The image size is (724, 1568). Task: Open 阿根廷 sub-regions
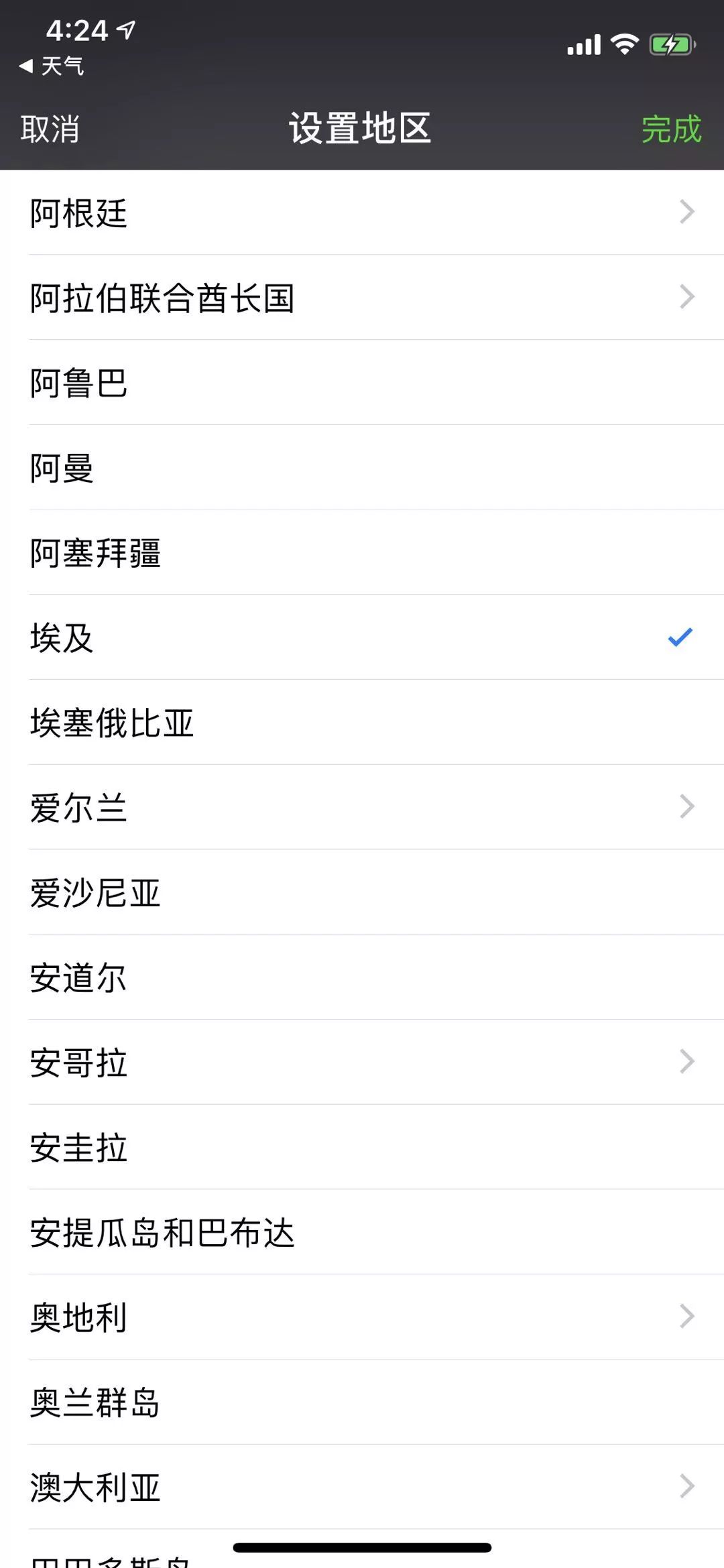pos(362,213)
